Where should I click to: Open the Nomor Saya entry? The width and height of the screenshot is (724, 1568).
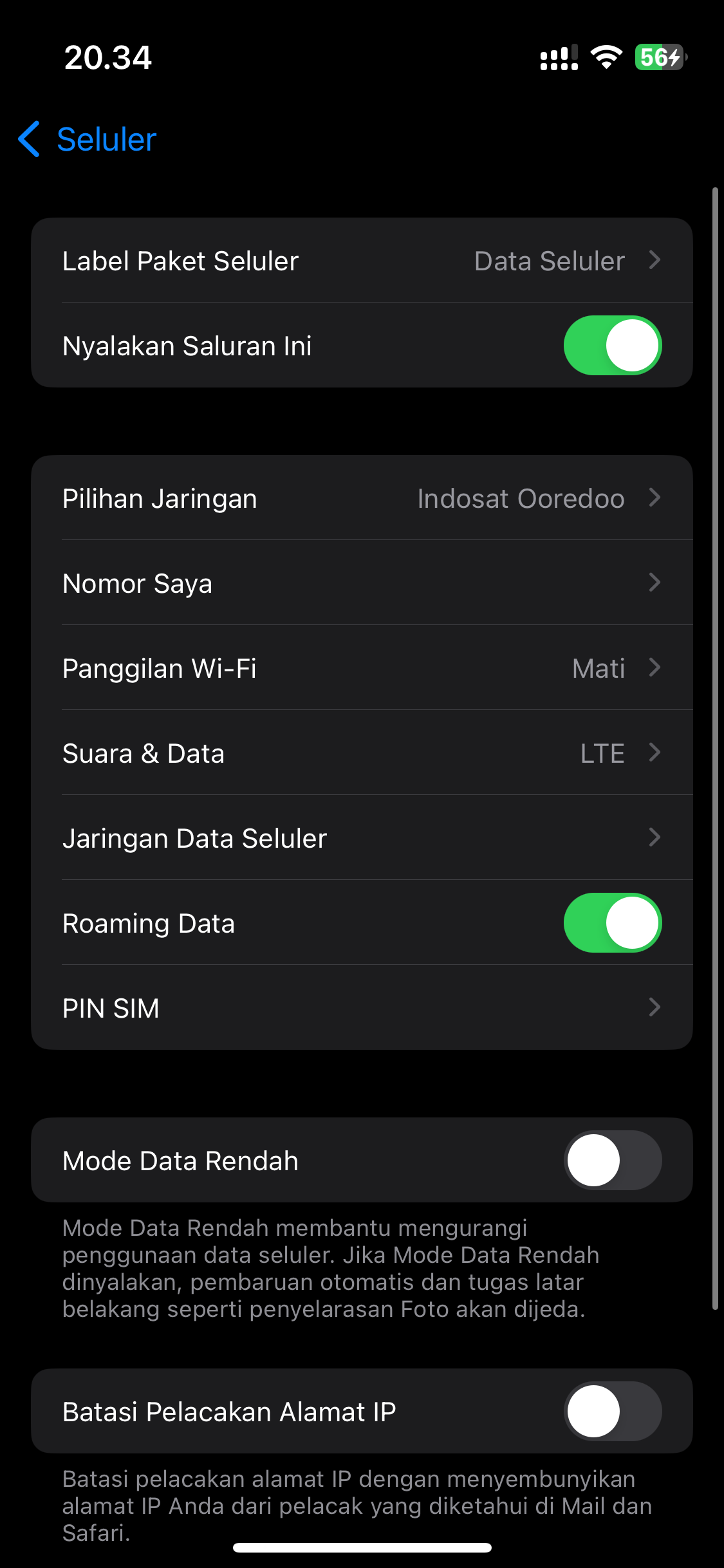[362, 583]
